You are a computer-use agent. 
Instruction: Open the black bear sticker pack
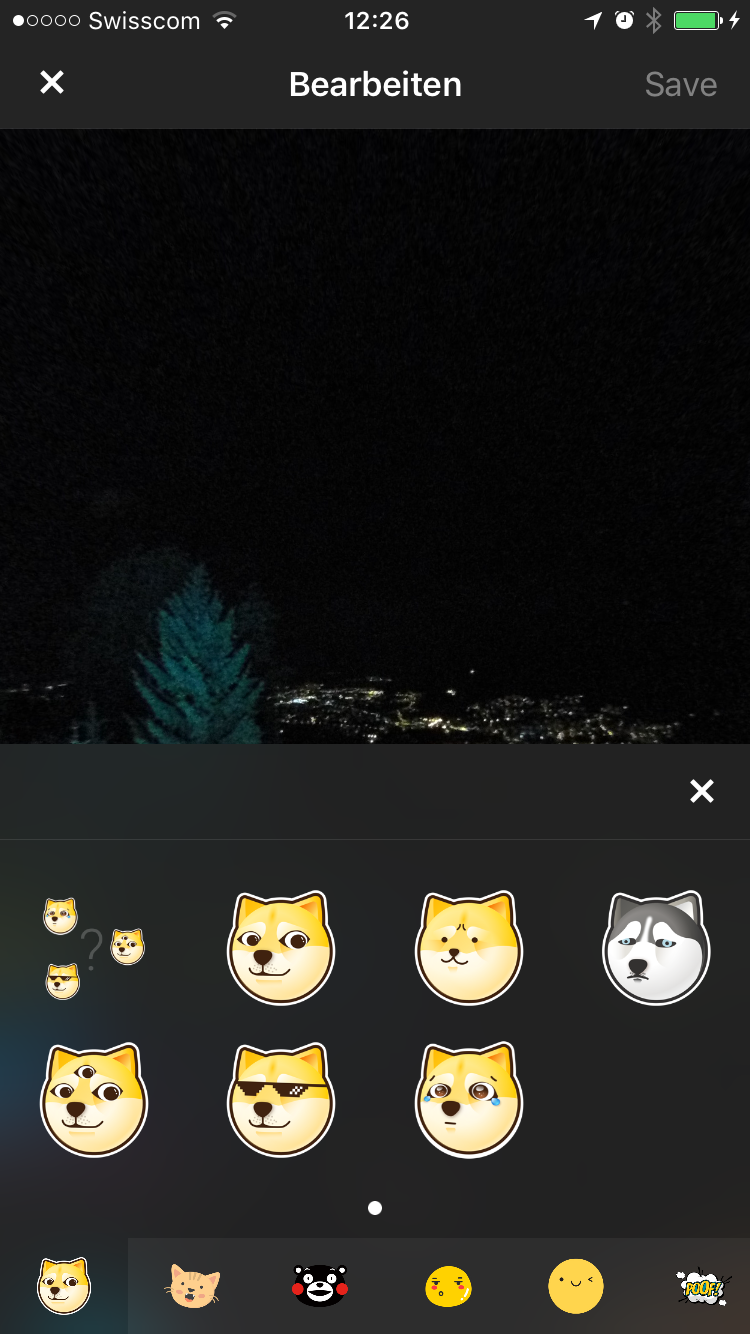[320, 1286]
